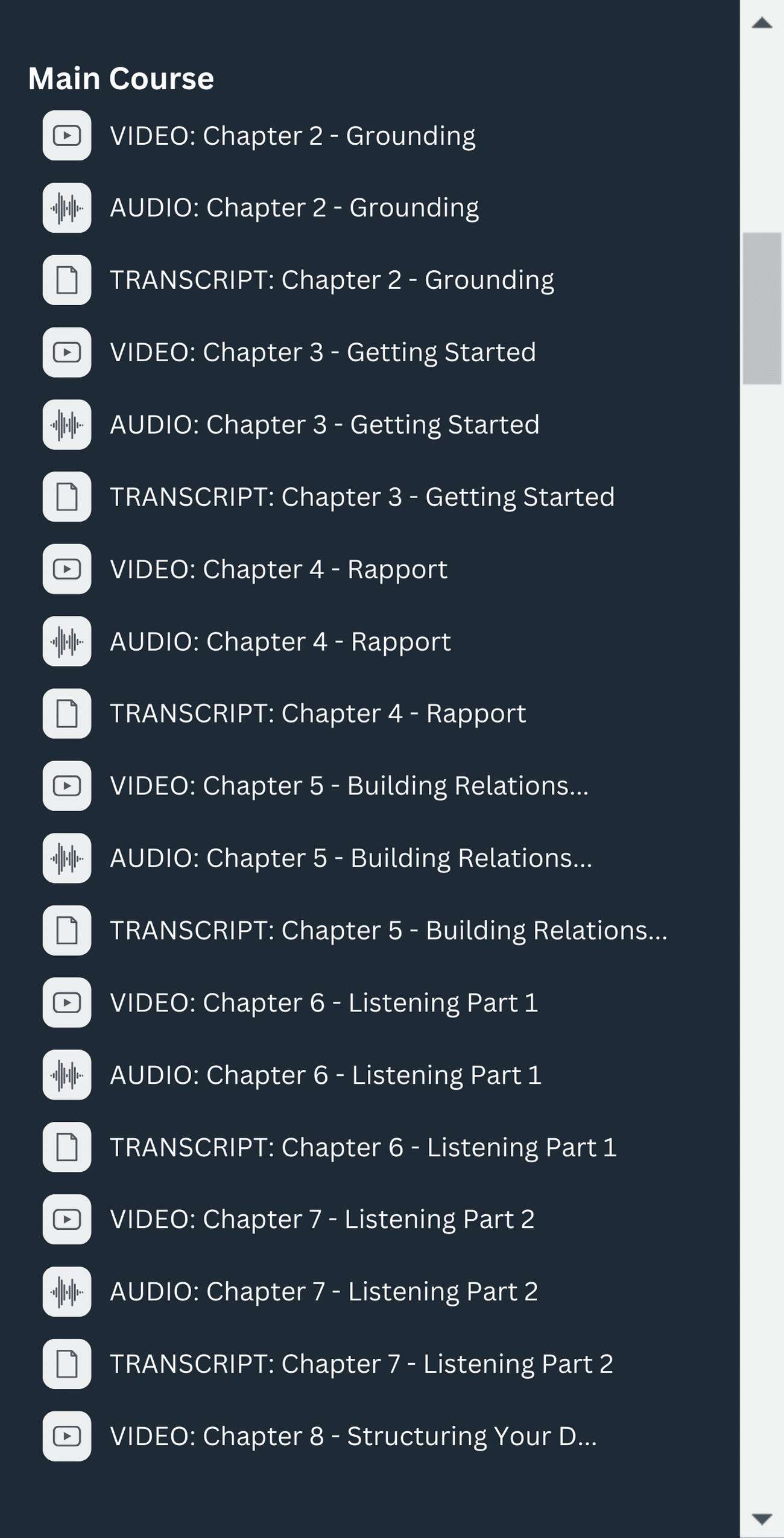Open VIDEO: Chapter 2 - Grounding
784x1538 pixels.
tap(292, 136)
